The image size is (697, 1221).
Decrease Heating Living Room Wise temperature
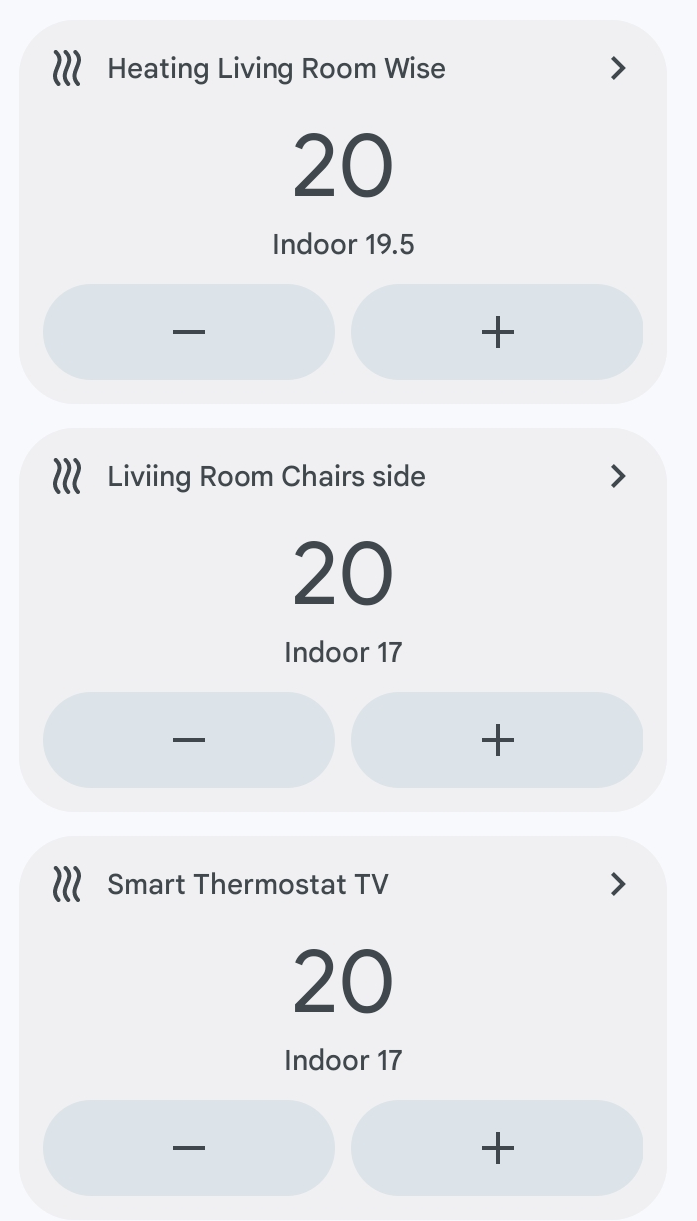(x=188, y=332)
